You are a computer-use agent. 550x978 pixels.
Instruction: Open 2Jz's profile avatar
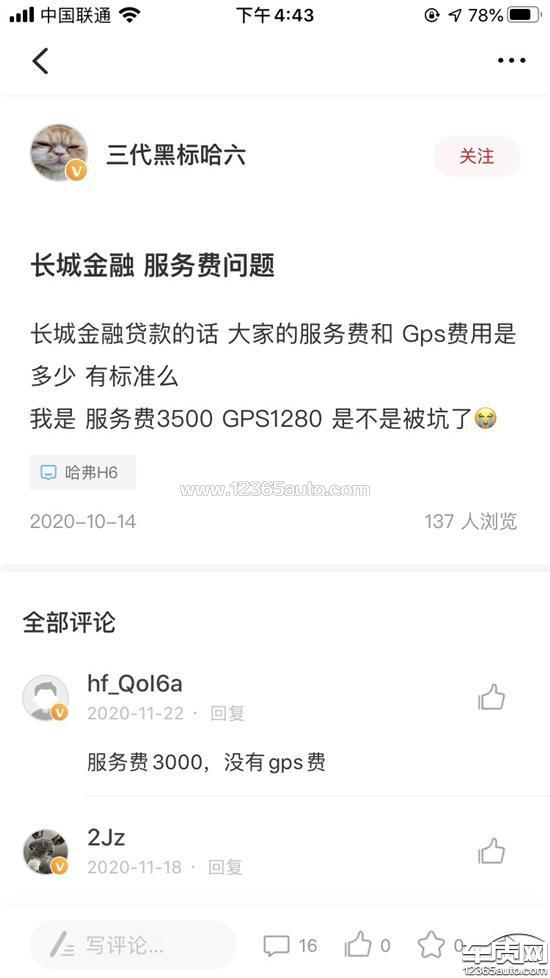pos(46,851)
